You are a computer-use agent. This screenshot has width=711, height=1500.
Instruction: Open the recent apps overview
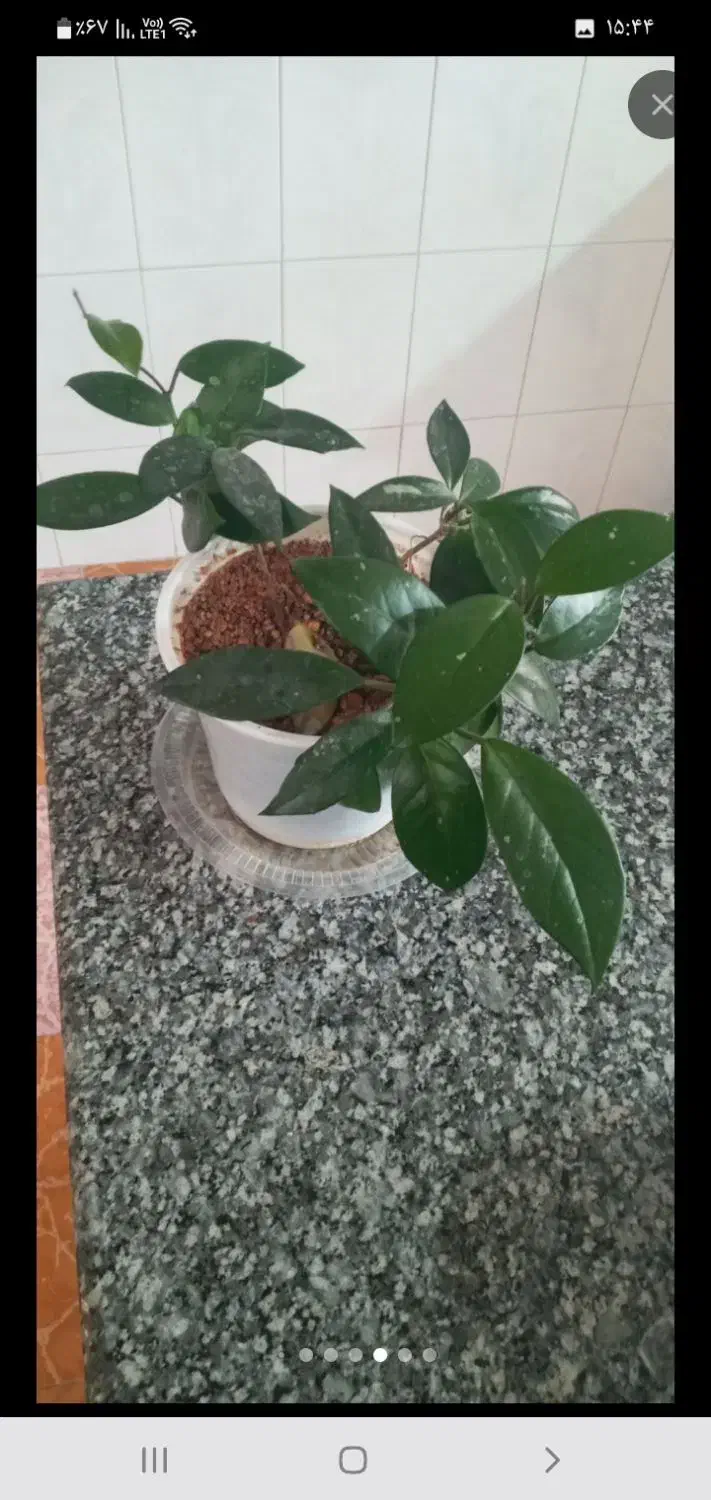pyautogui.click(x=154, y=1460)
